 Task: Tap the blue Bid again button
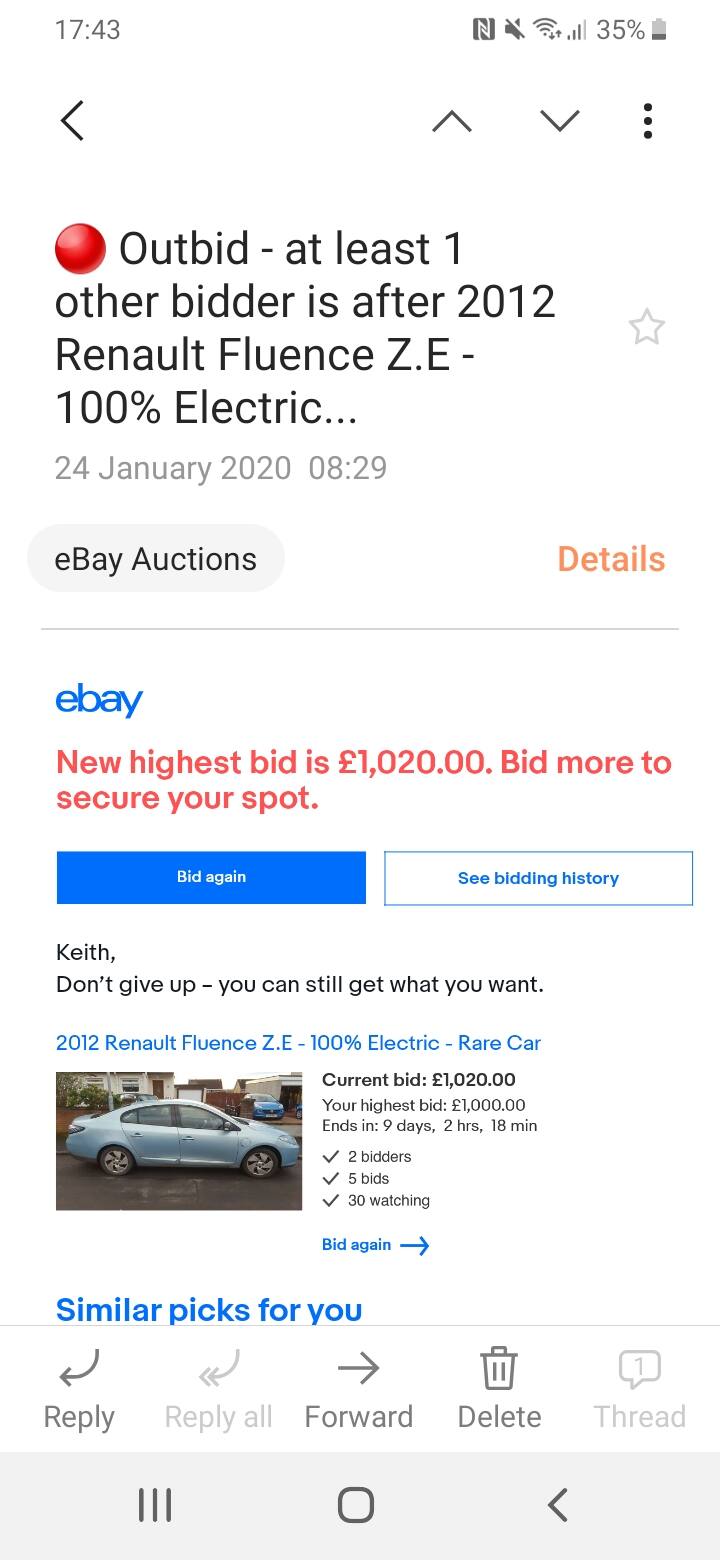211,877
